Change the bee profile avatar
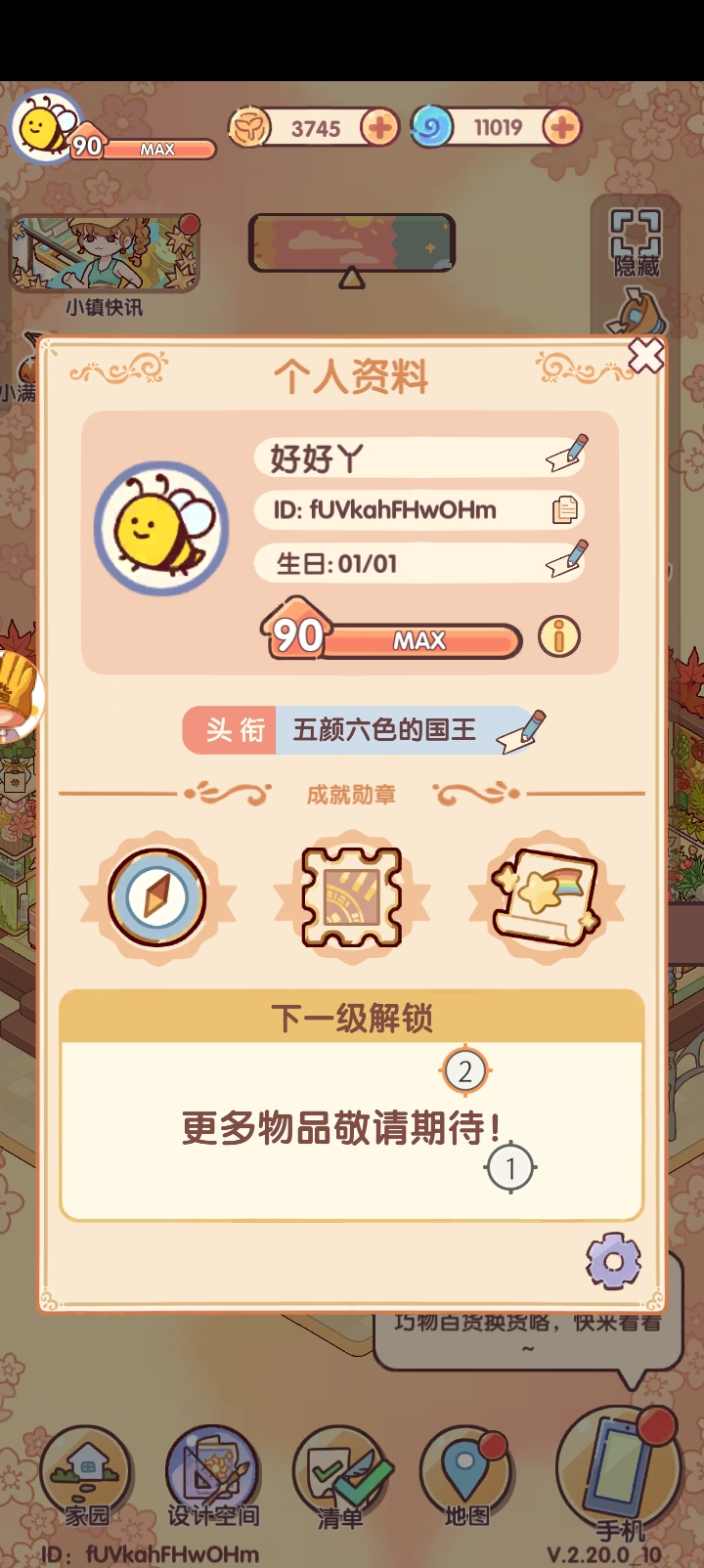Screen dimensions: 704x1568 161,528
